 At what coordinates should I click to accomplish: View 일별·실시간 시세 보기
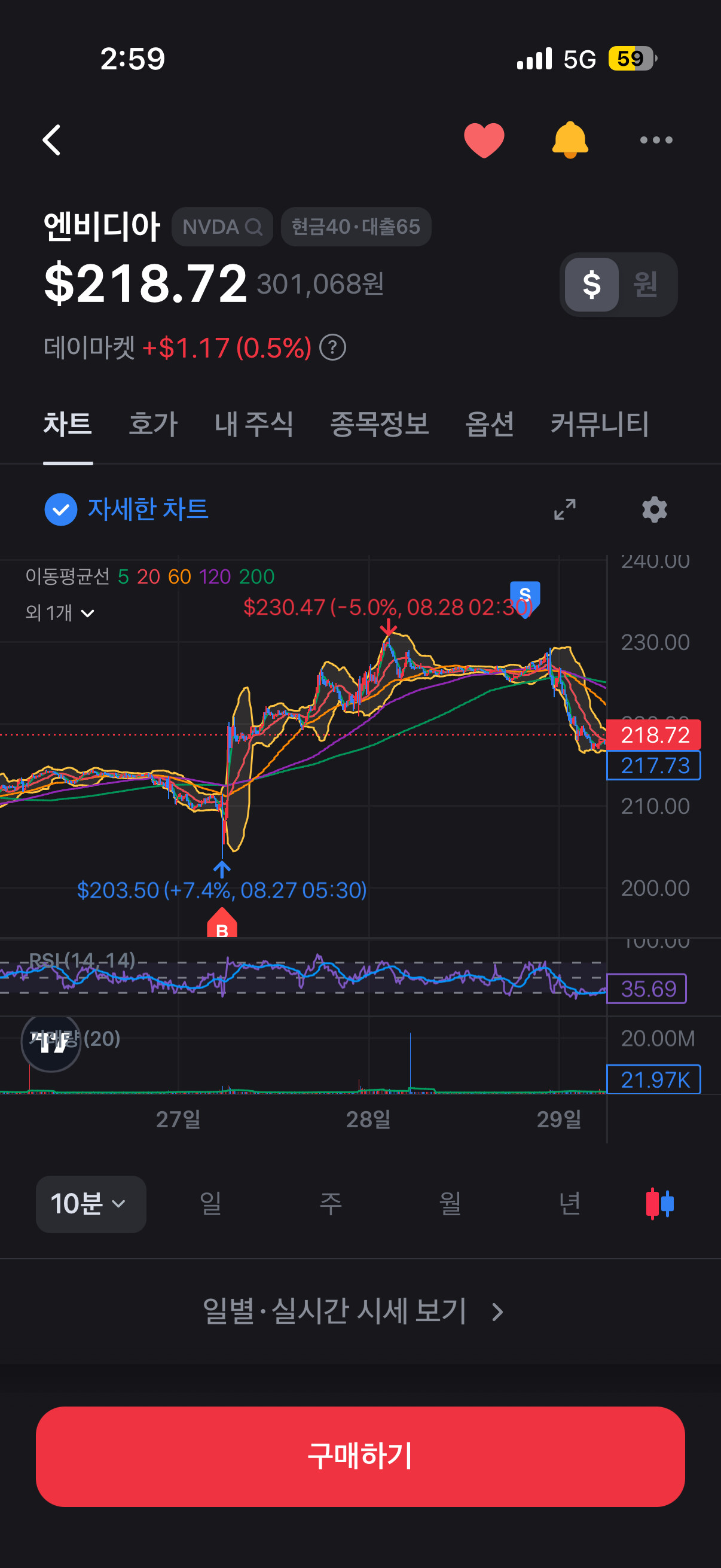[353, 1311]
